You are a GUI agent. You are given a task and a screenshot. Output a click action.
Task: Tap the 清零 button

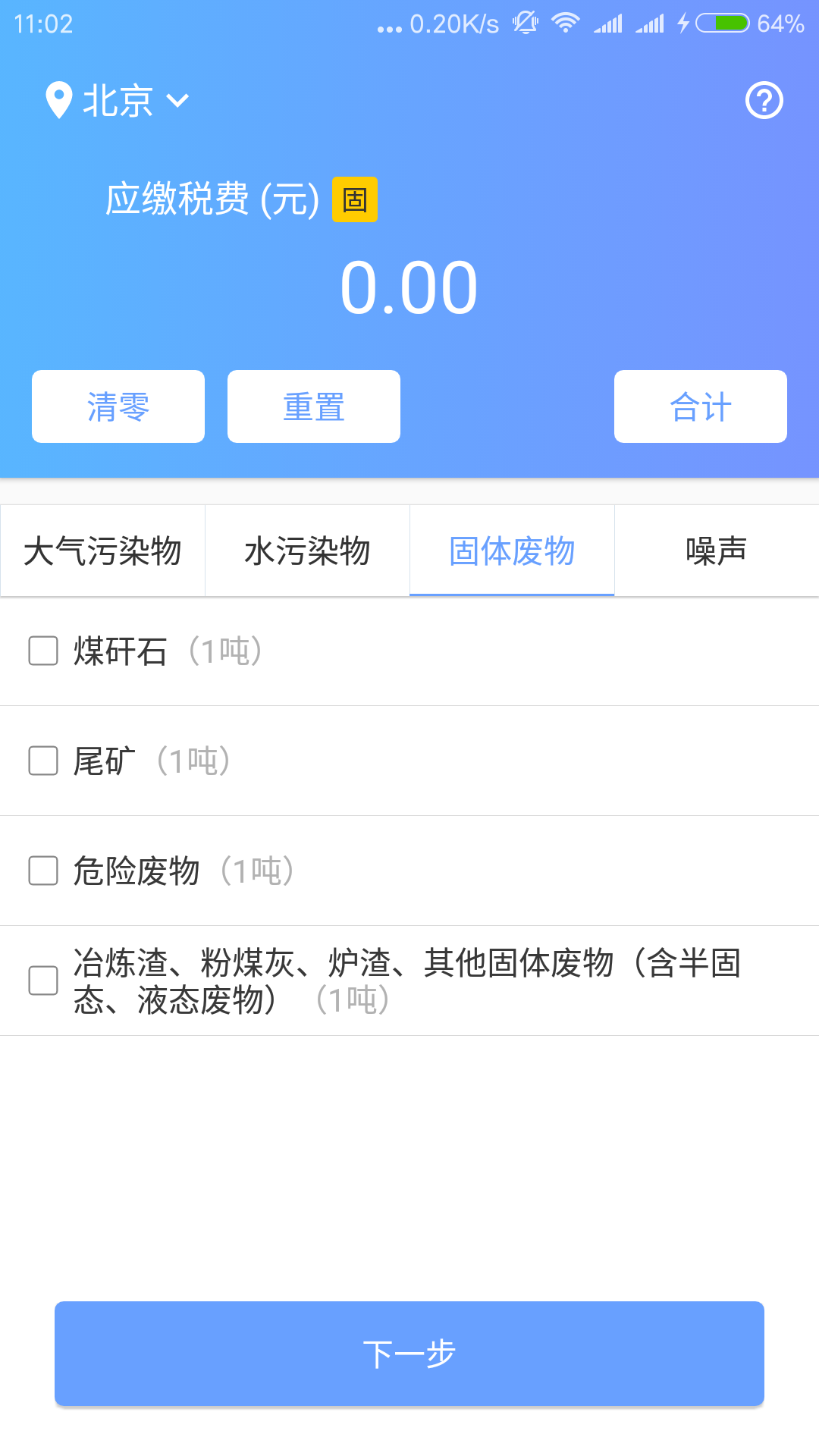pyautogui.click(x=118, y=406)
